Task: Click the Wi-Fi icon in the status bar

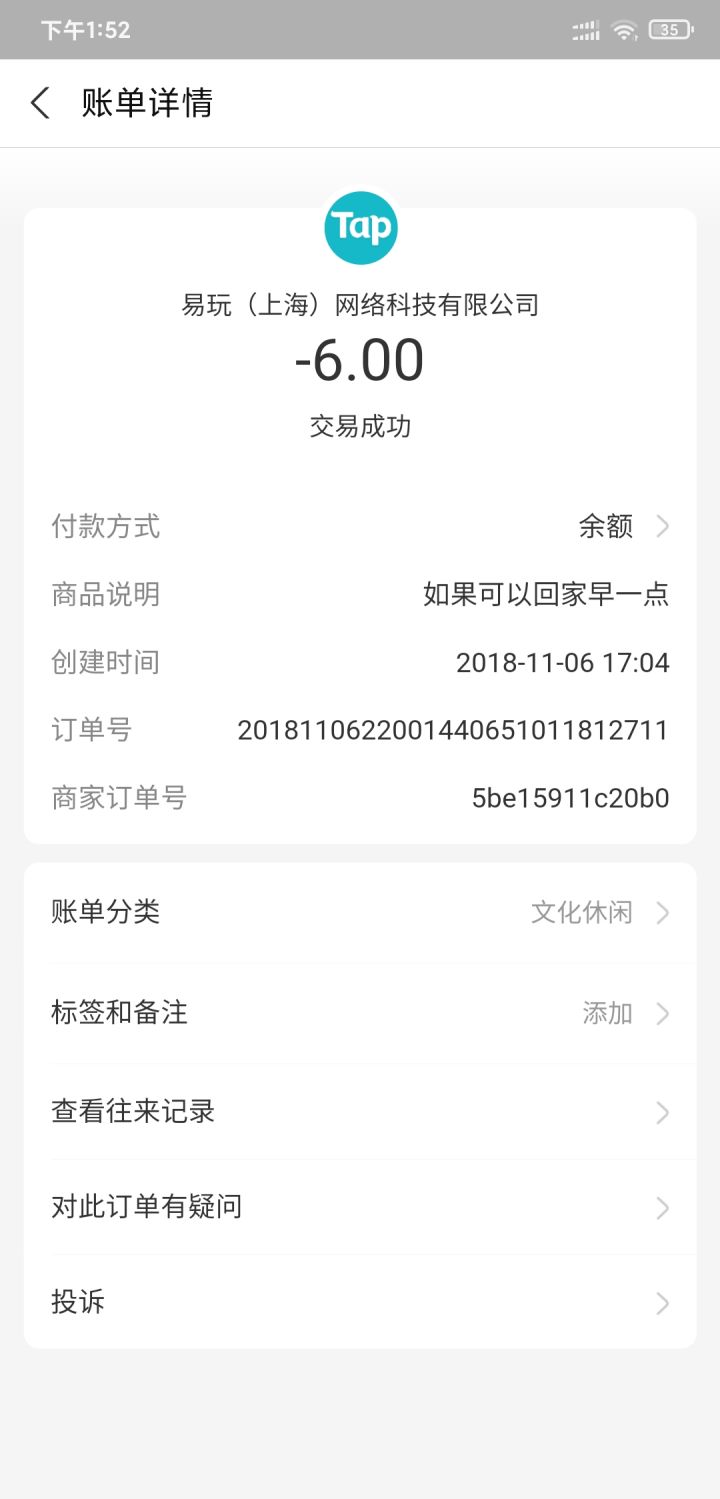Action: coord(626,31)
